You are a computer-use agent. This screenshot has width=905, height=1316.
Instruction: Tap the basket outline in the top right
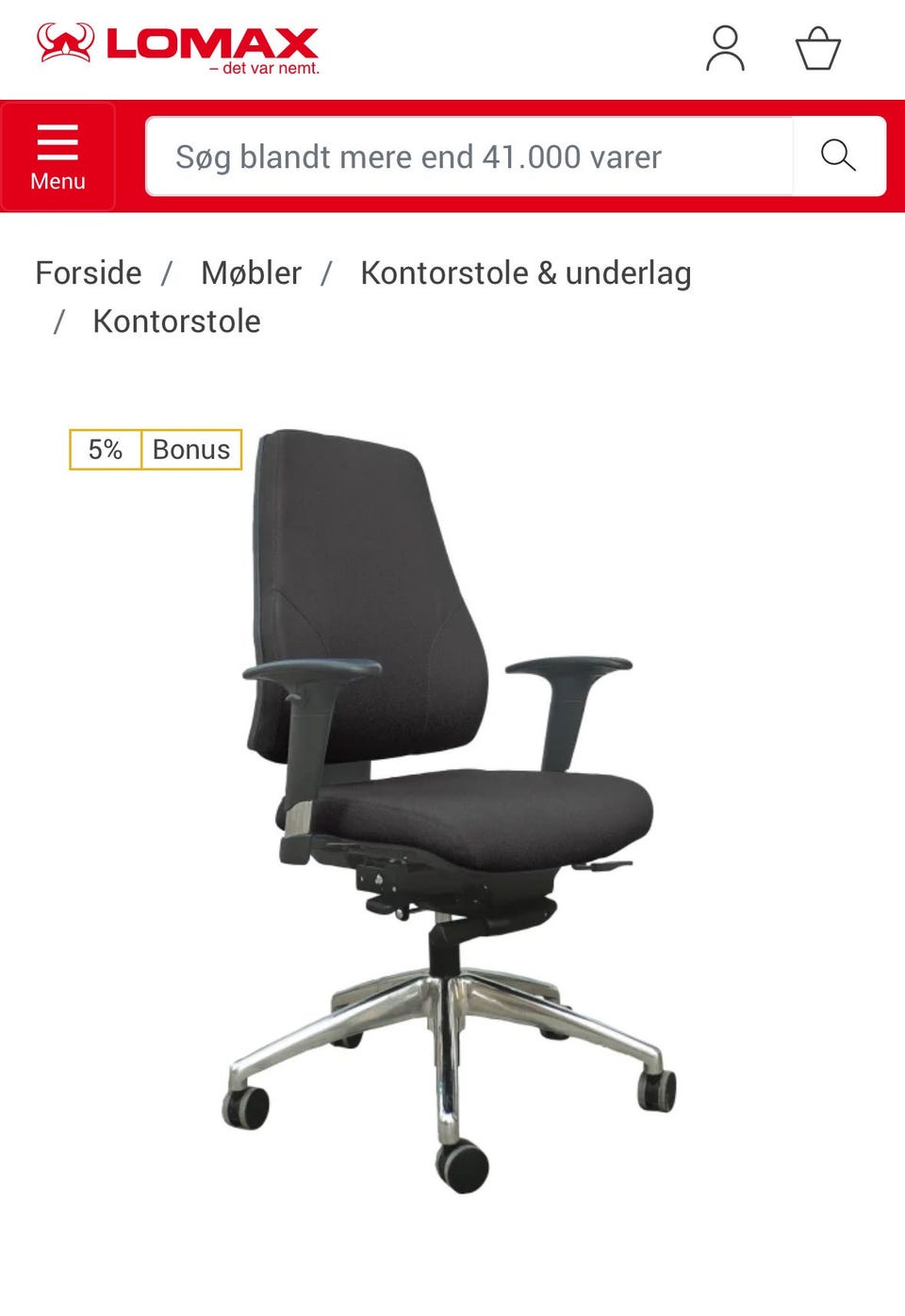(819, 49)
